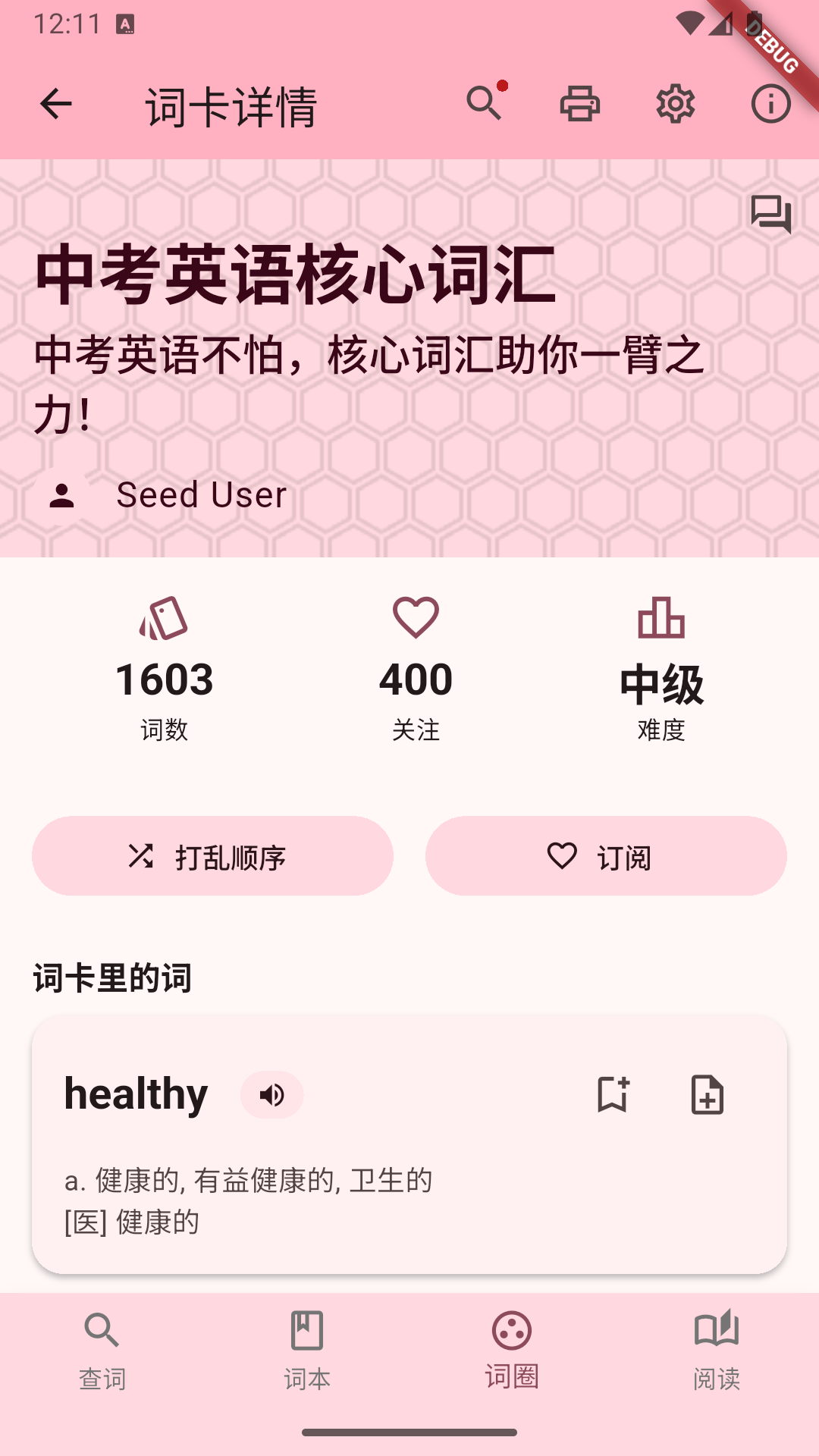The width and height of the screenshot is (819, 1456).
Task: Play pronunciation of healthy
Action: 271,1094
